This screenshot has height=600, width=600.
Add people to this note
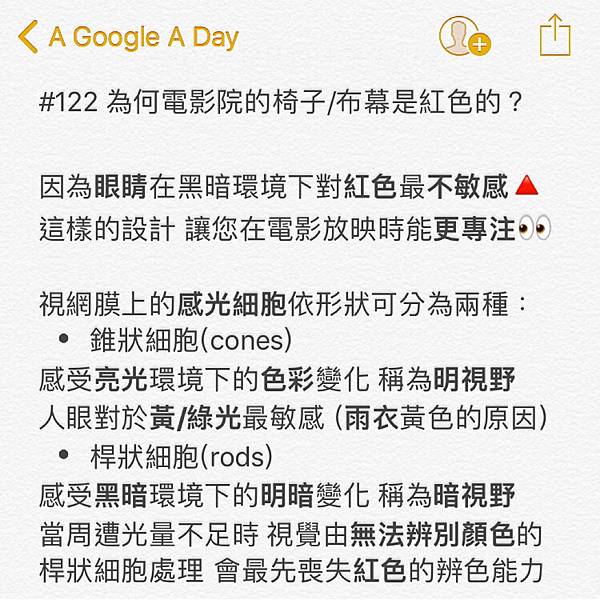pos(464,37)
